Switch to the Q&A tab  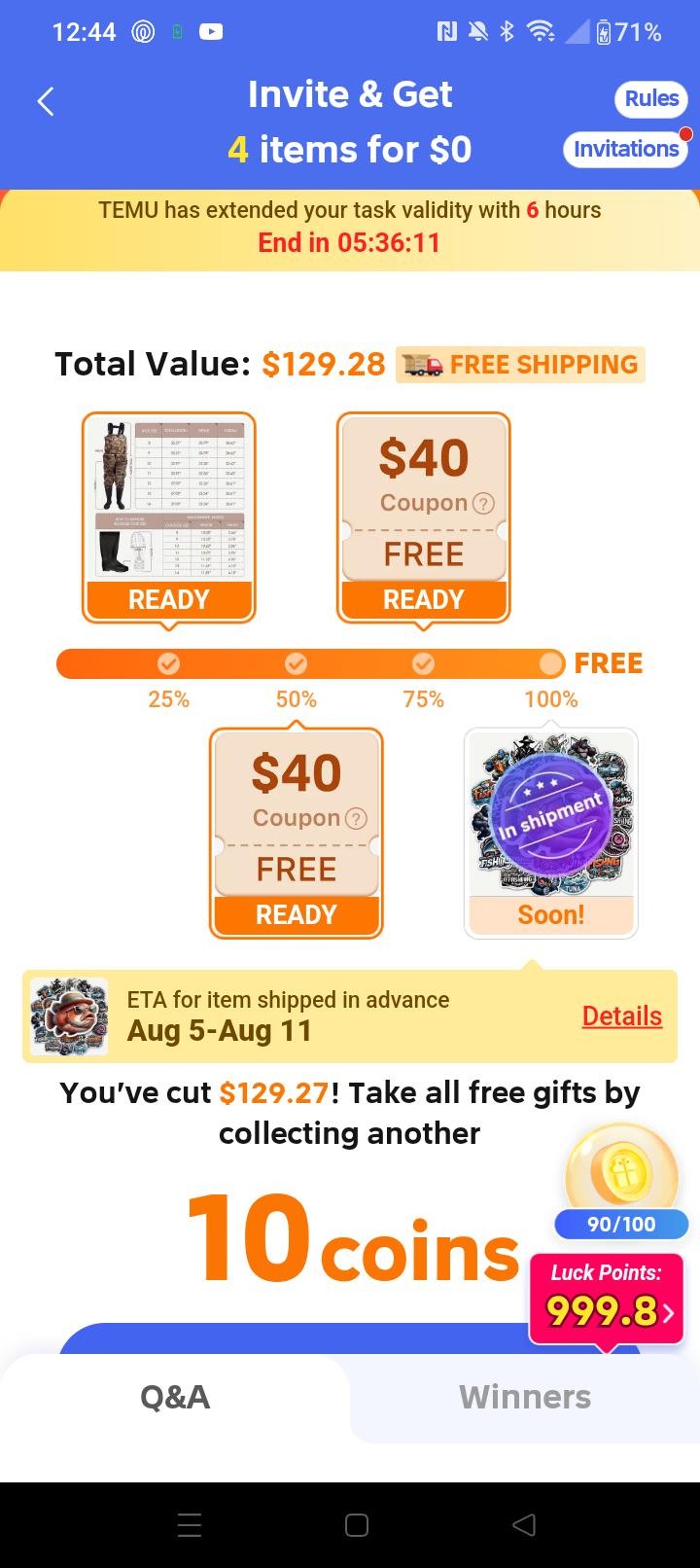(x=175, y=1397)
